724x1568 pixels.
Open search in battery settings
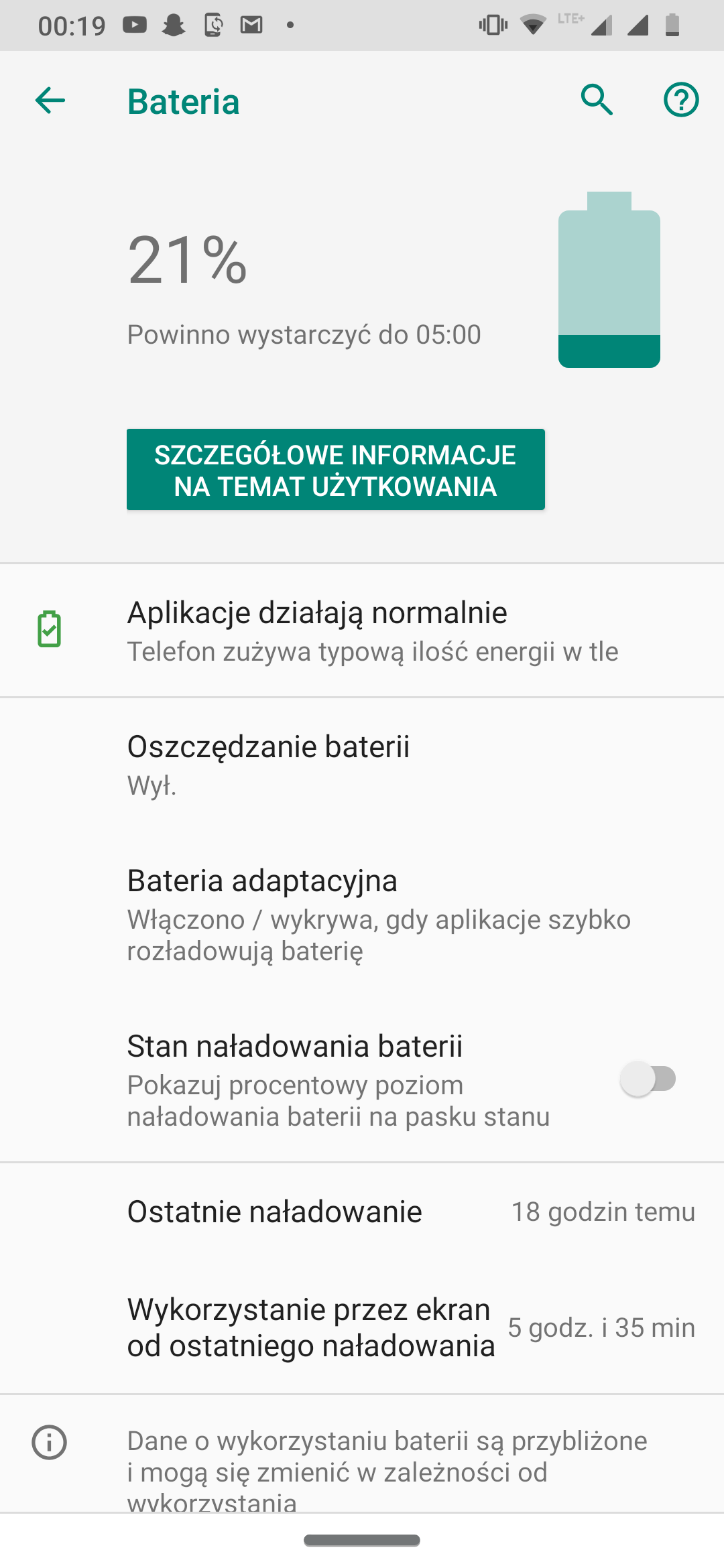[x=597, y=101]
